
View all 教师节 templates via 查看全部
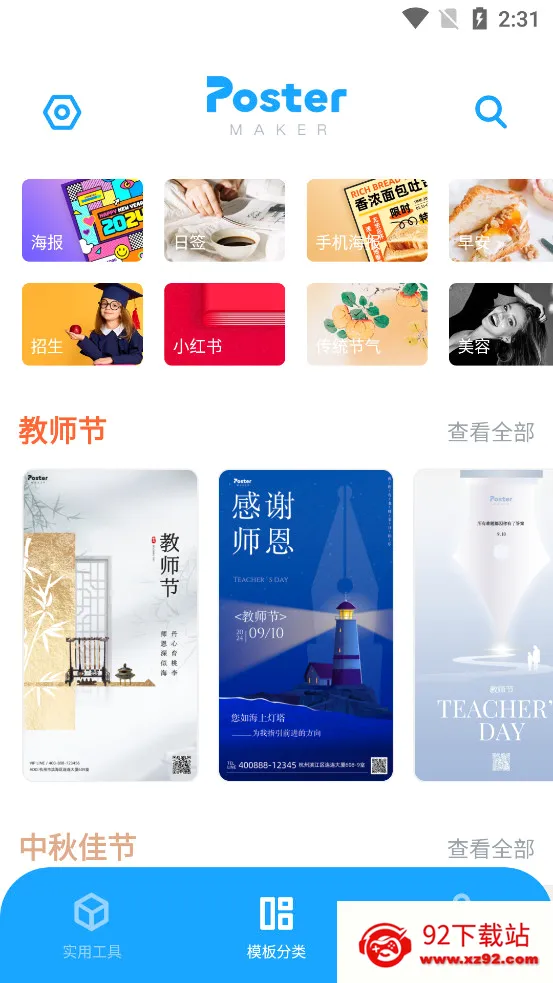[491, 432]
